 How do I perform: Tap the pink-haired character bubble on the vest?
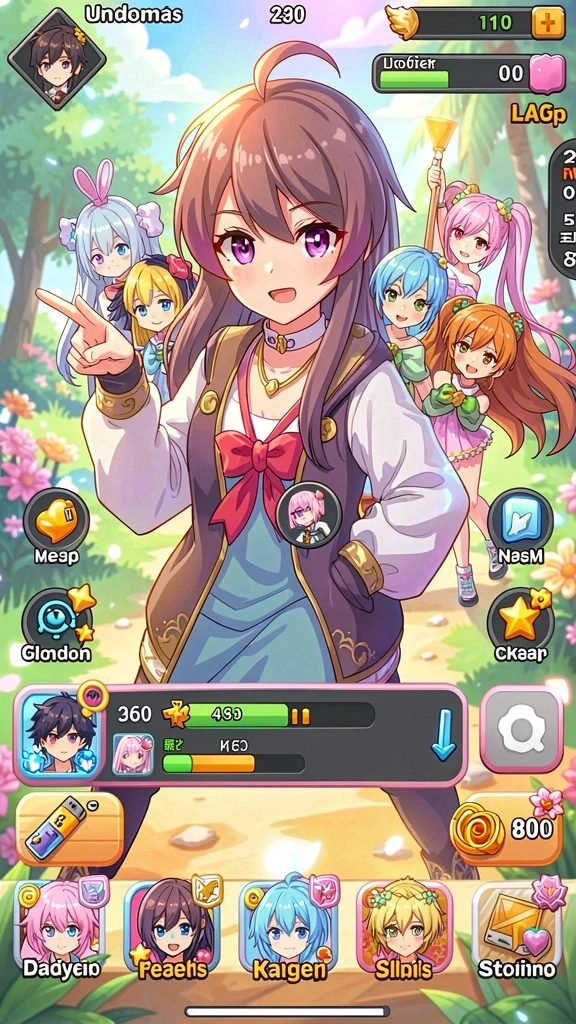(x=309, y=515)
